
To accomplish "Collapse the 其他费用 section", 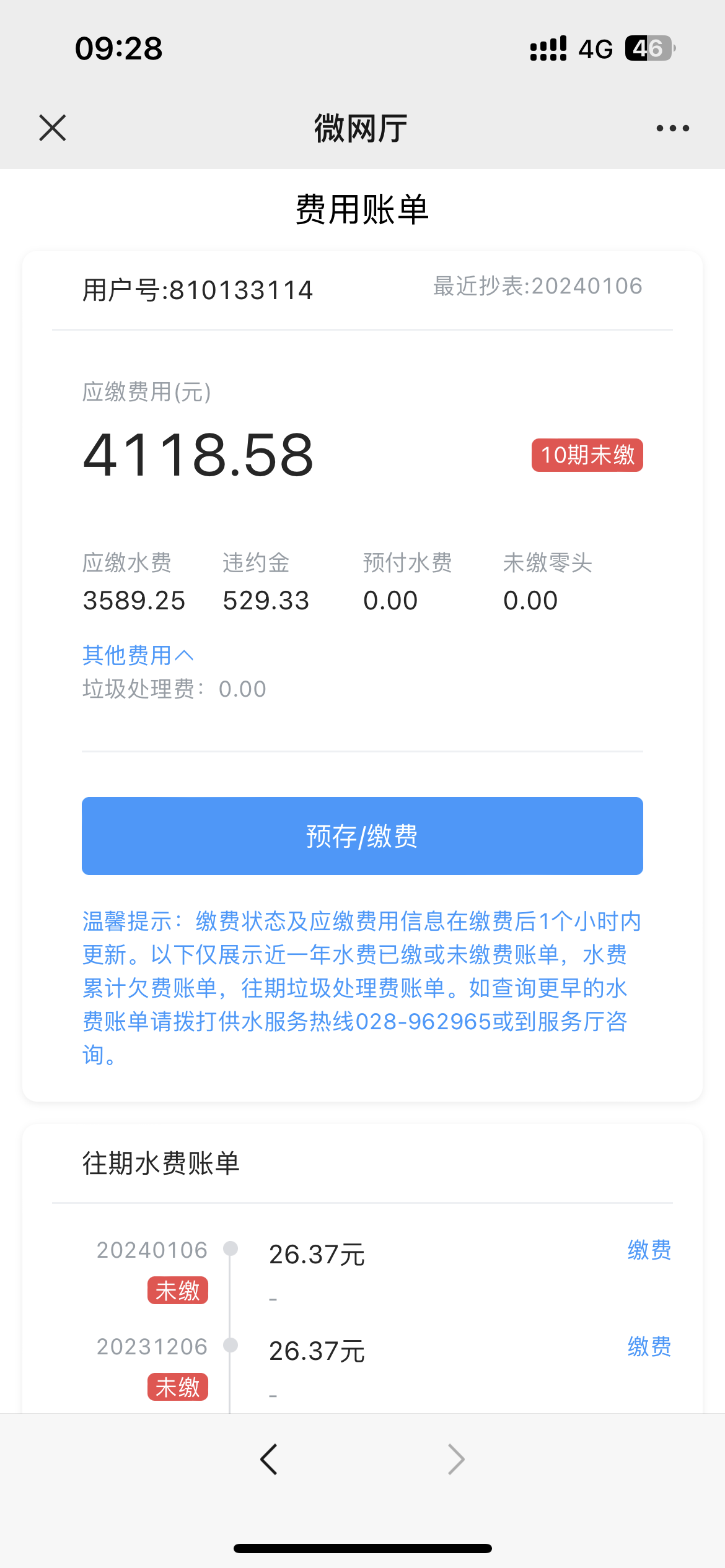I will pos(138,655).
